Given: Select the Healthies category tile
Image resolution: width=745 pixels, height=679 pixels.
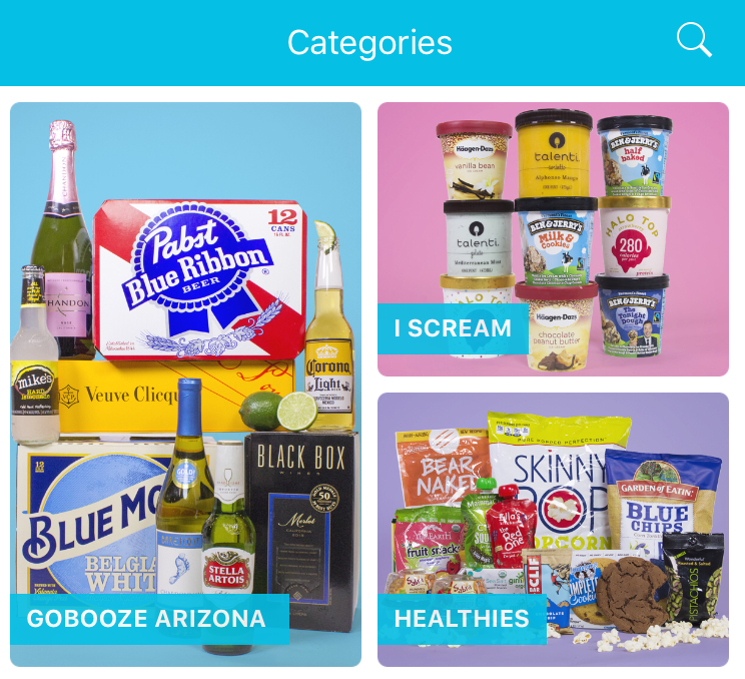Looking at the screenshot, I should [553, 529].
